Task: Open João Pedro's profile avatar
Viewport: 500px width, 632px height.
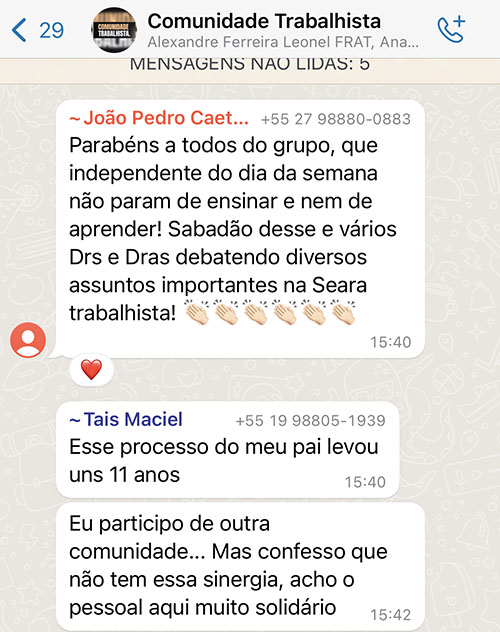Action: tap(28, 340)
